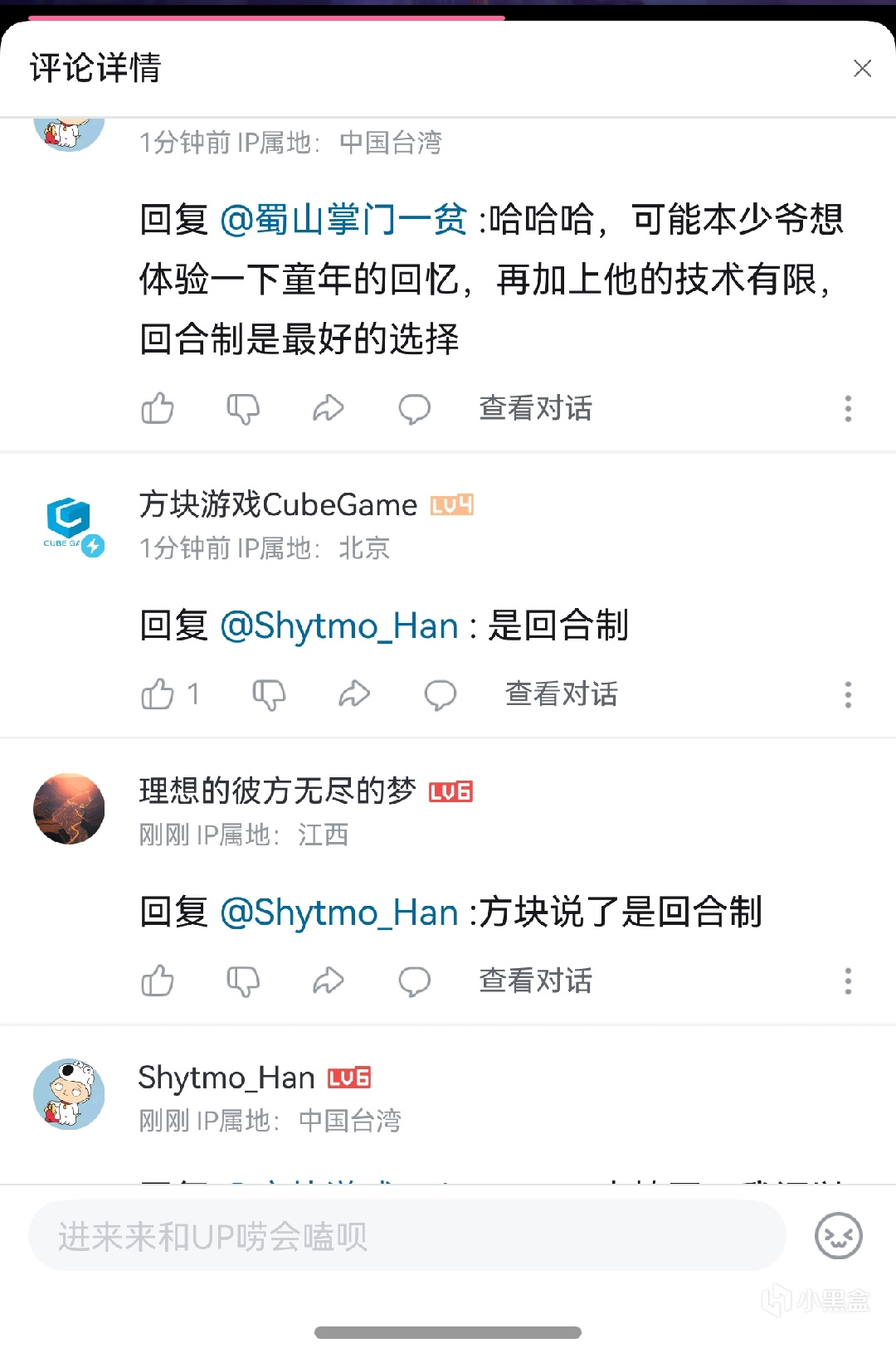View the dialogue under 方块游戏CubeGame's reply
The width and height of the screenshot is (896, 1348).
[562, 694]
